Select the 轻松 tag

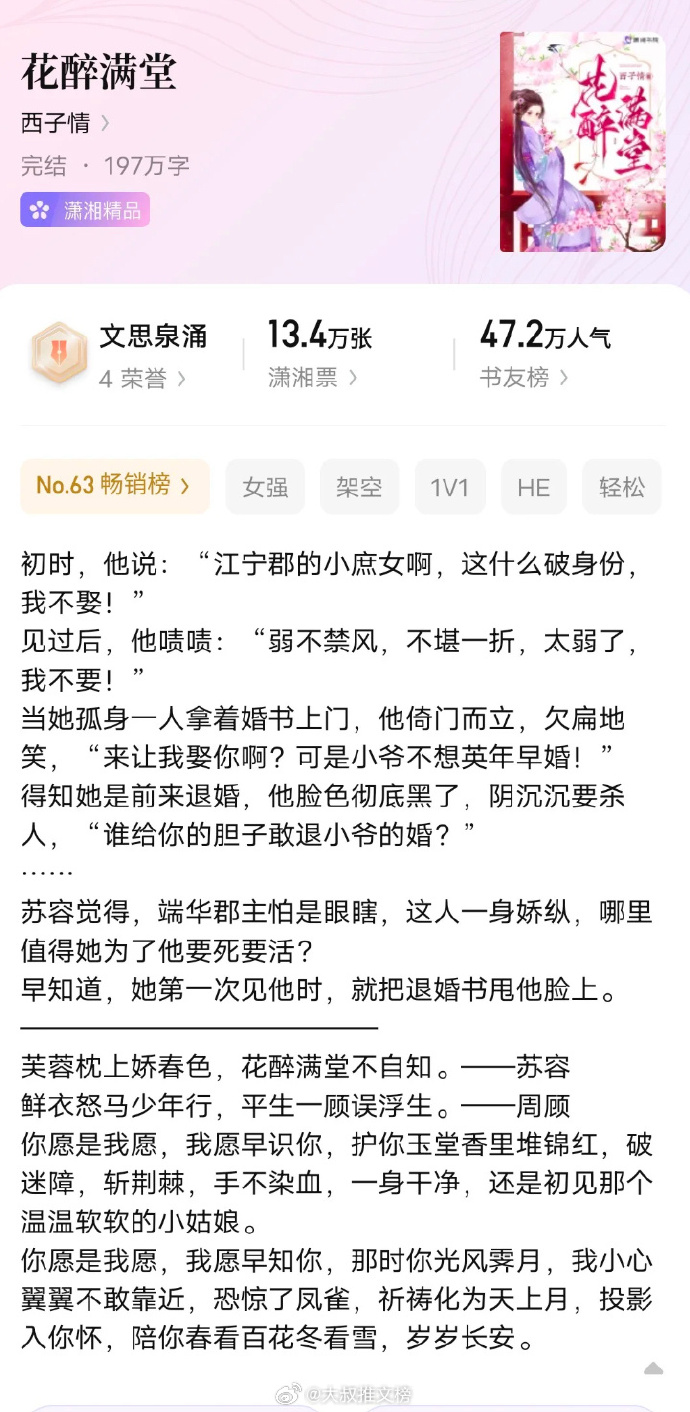(622, 487)
